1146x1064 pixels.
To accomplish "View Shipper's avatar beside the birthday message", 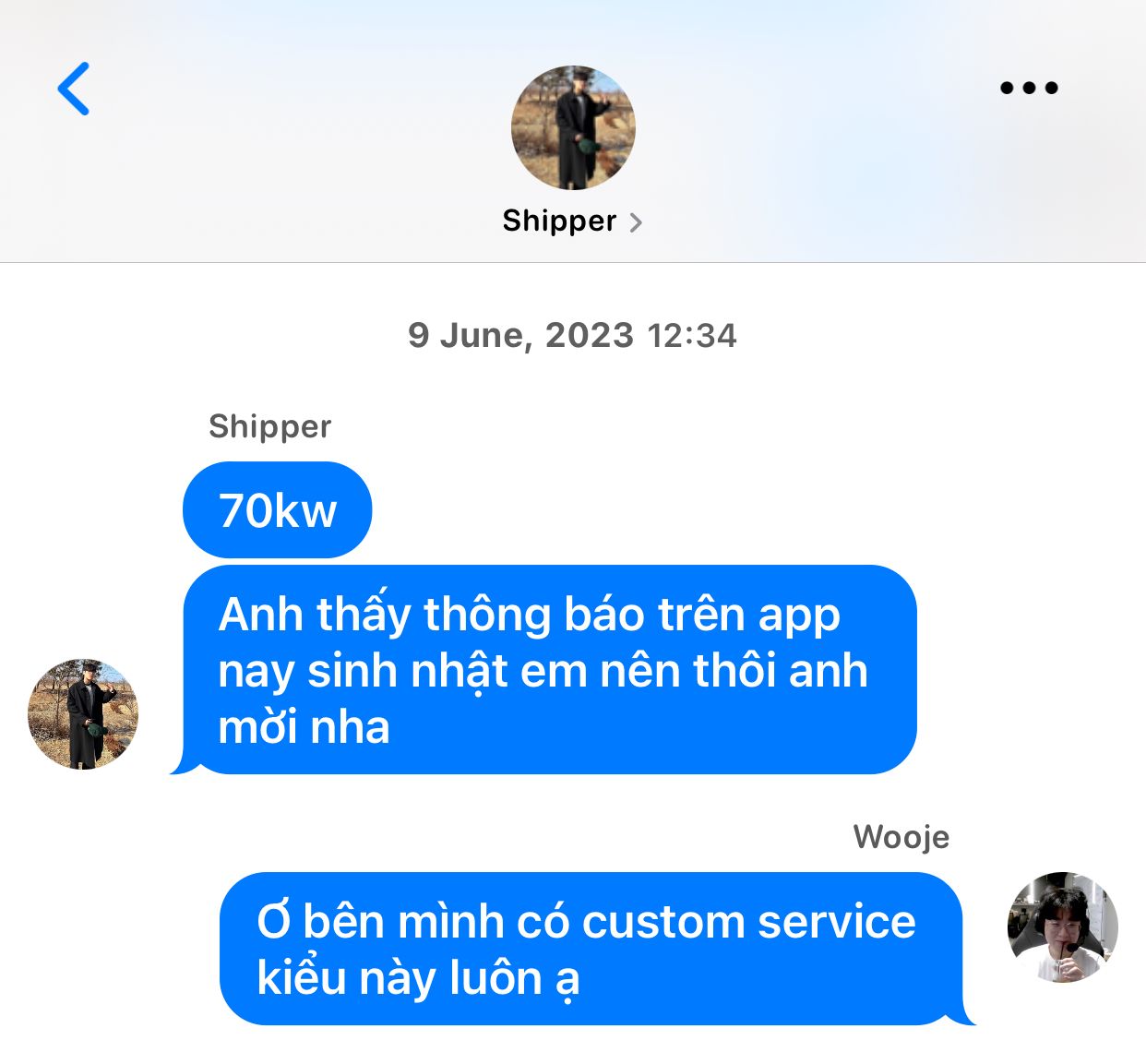I will pyautogui.click(x=83, y=713).
